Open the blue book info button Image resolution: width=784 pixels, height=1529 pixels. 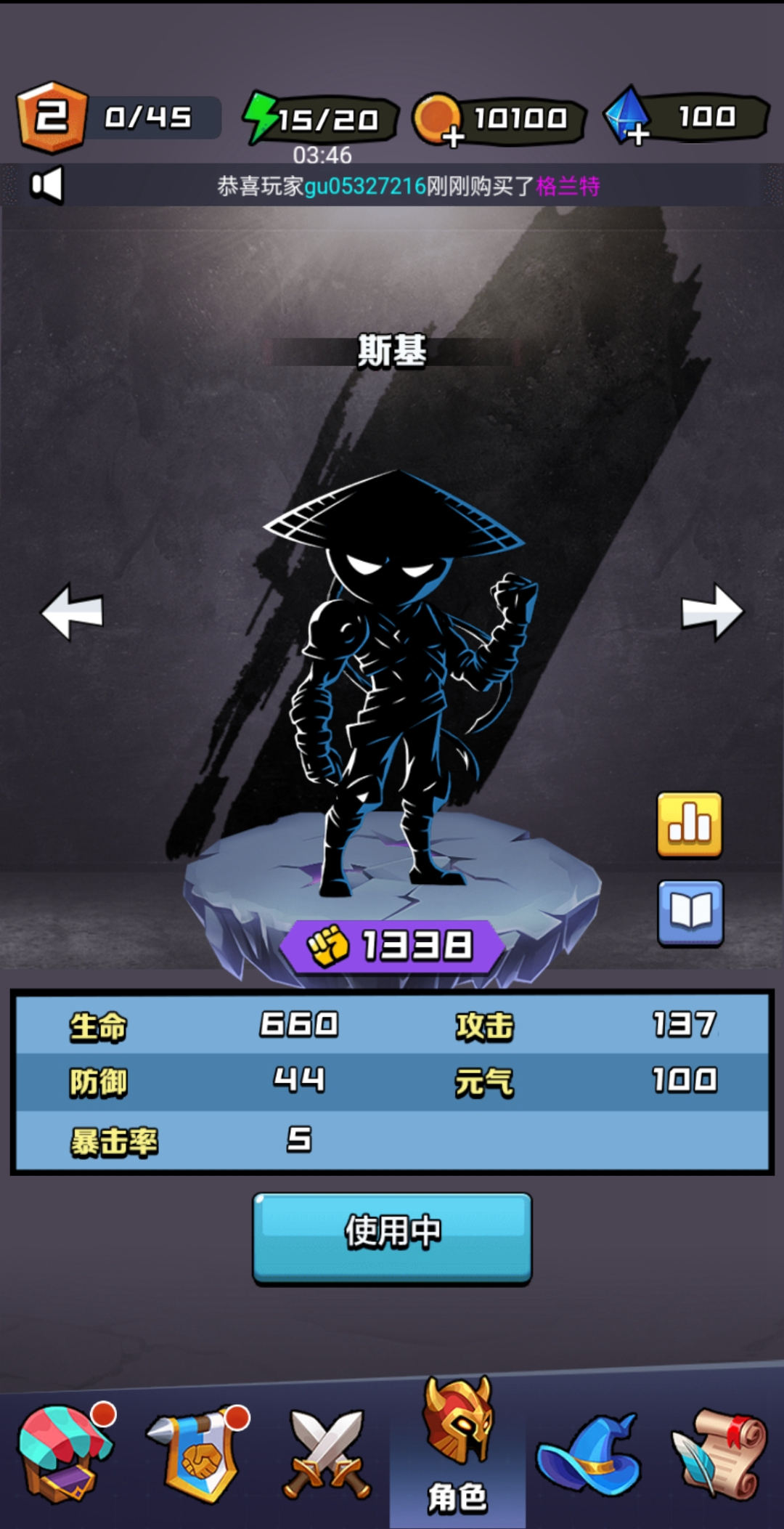point(690,912)
